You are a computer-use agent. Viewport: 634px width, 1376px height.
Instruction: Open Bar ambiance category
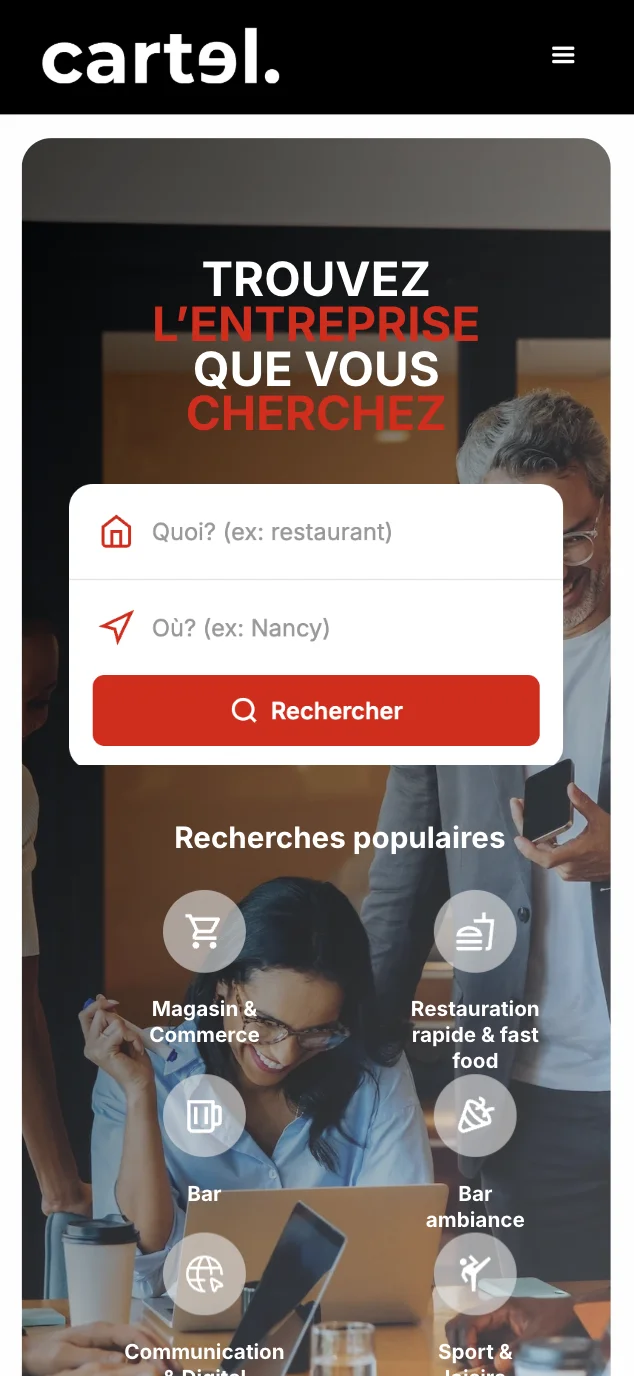click(x=475, y=1116)
